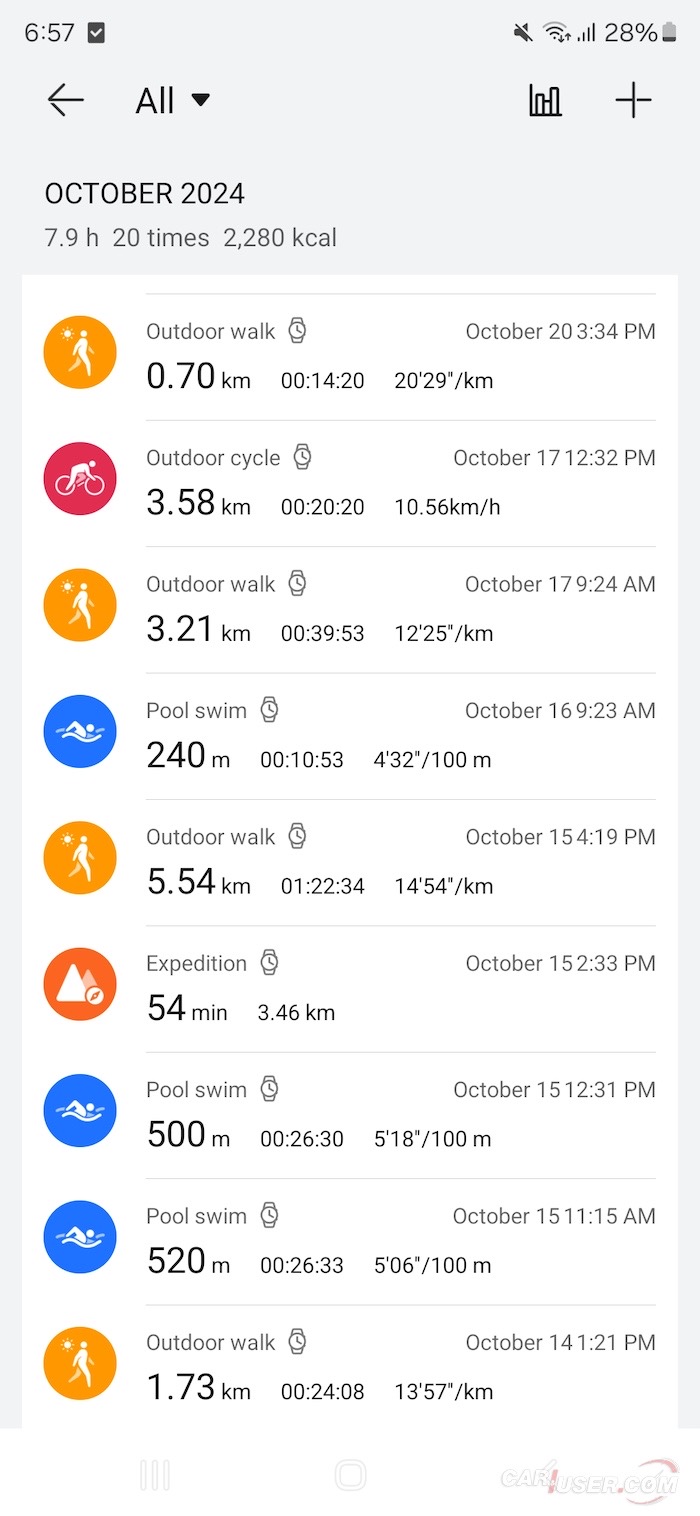Add a new workout record
700x1516 pixels.
[633, 100]
